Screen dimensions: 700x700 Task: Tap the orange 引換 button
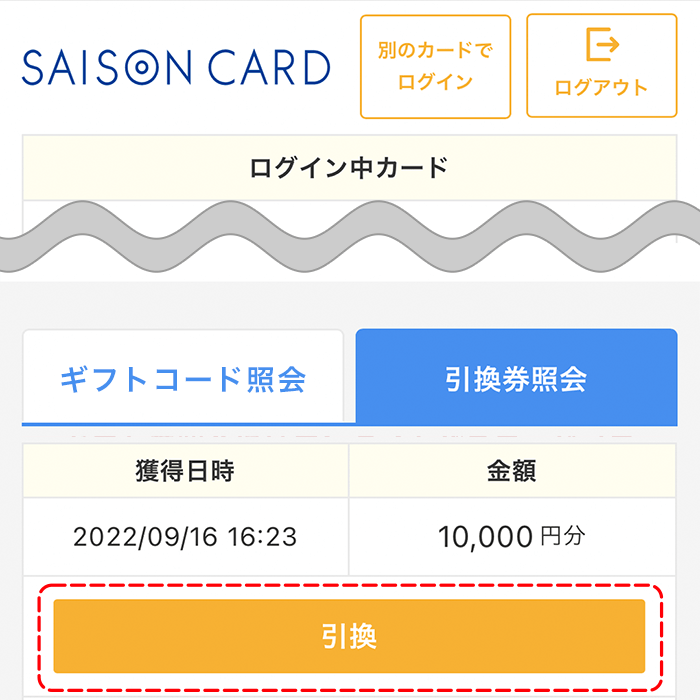[x=349, y=637]
